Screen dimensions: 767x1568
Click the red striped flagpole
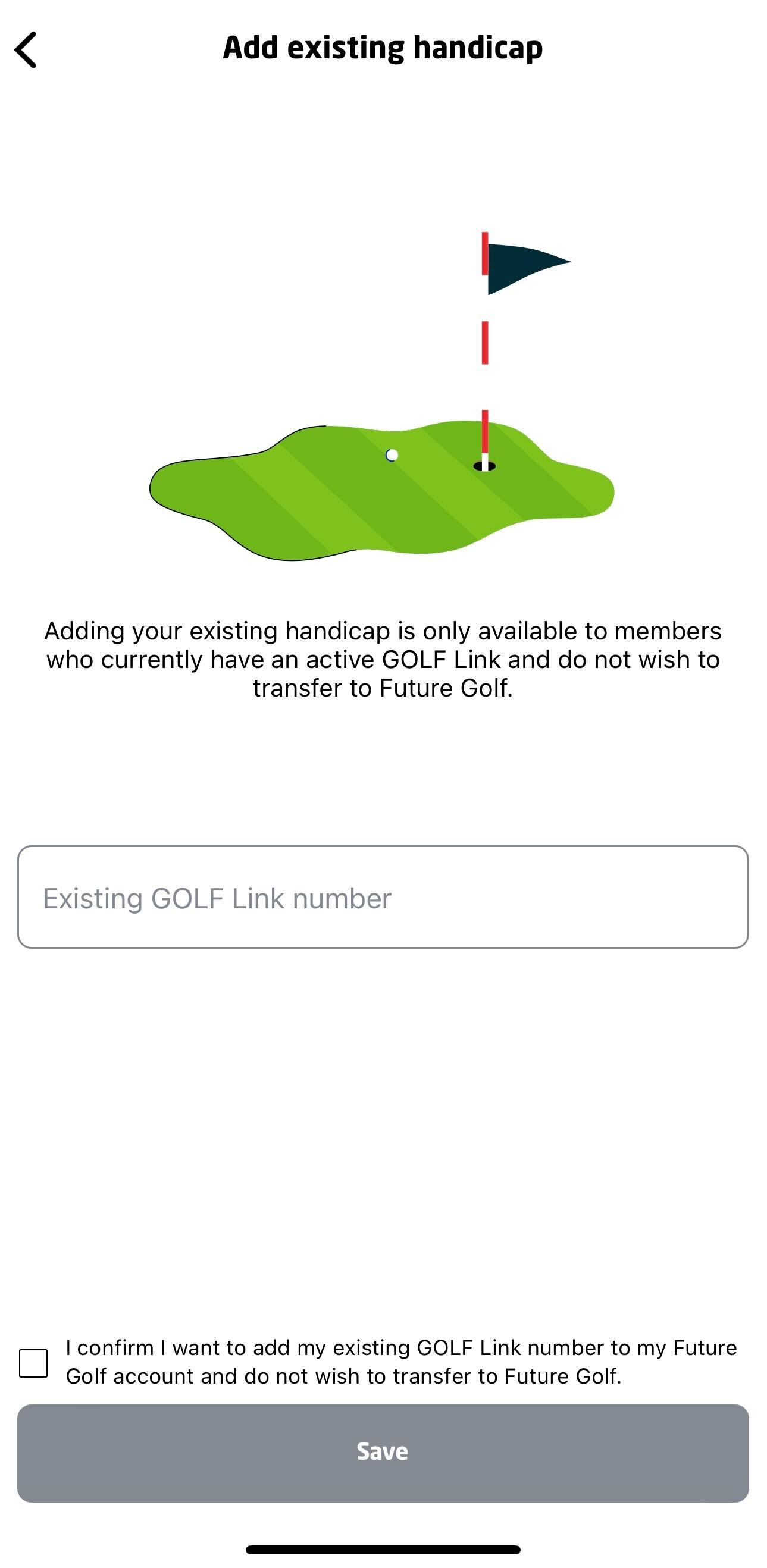point(484,341)
